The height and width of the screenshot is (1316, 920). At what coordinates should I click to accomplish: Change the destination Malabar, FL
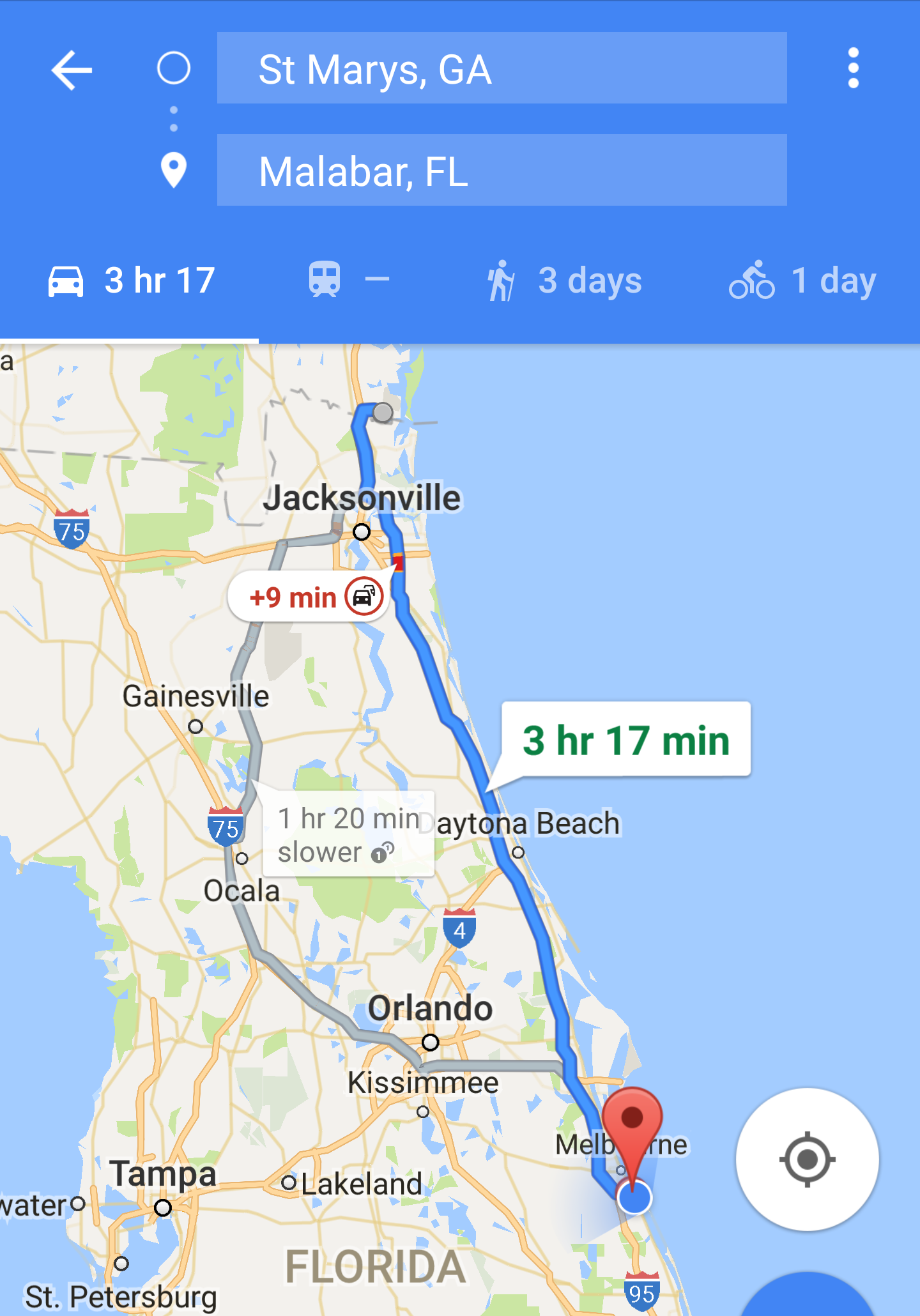(502, 171)
